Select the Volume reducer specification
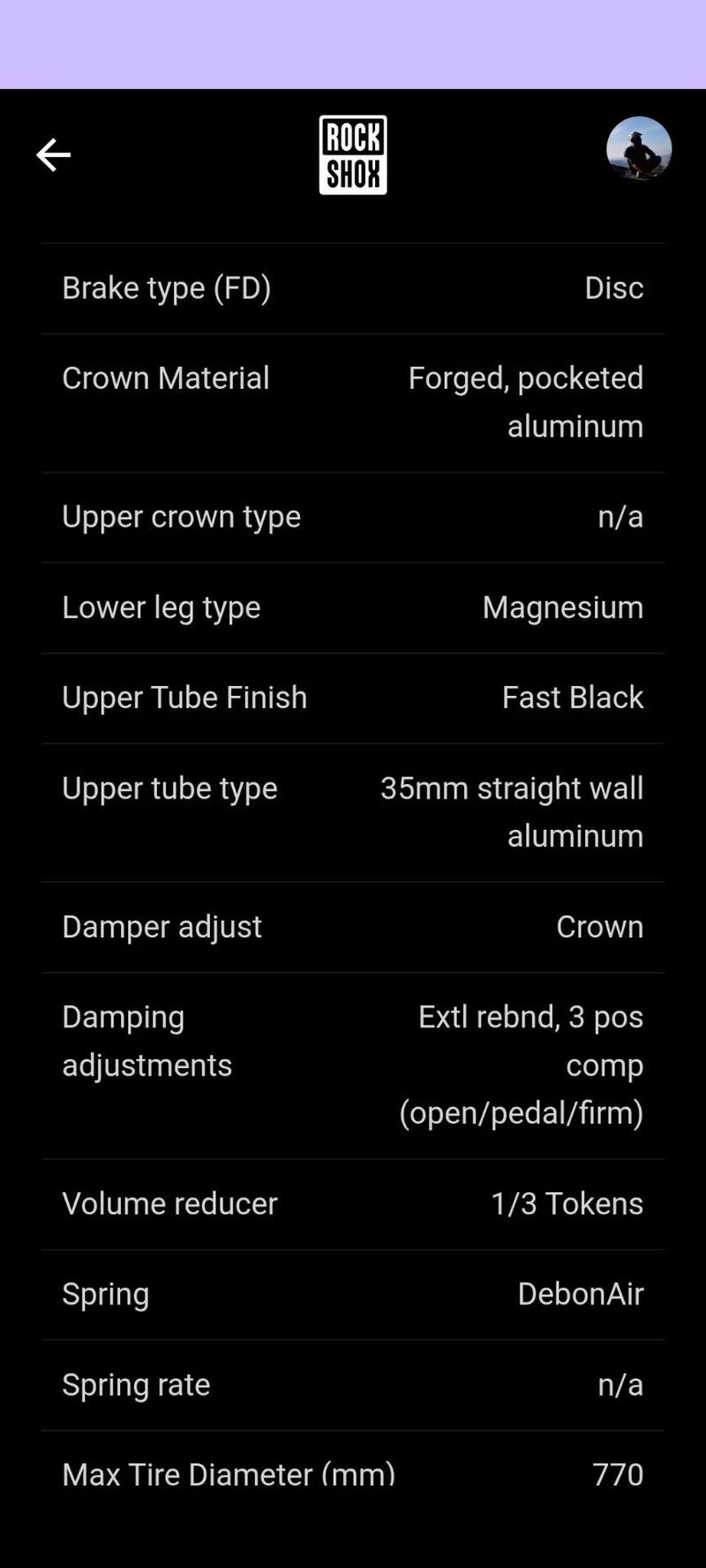 coord(353,1204)
